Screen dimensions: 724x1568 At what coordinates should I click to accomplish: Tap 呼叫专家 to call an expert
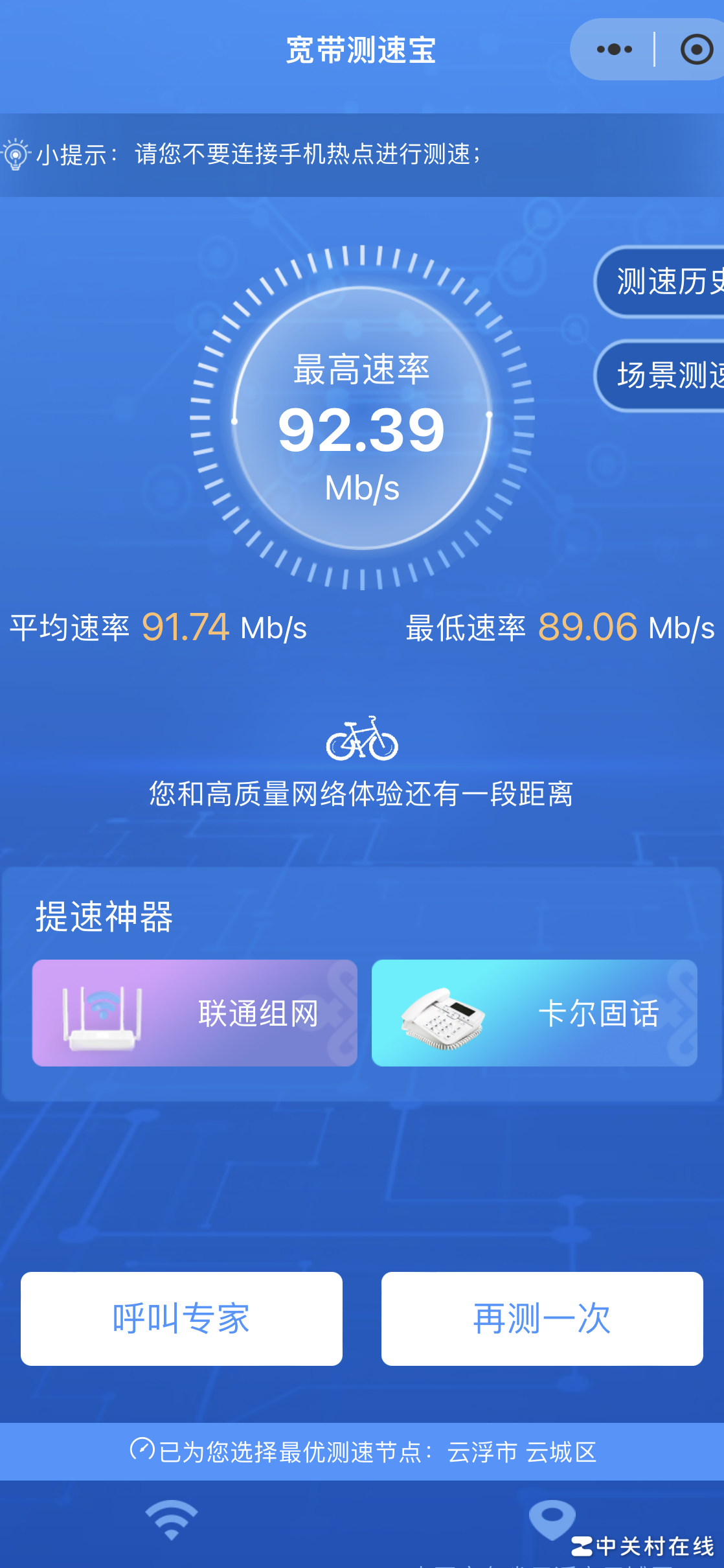pyautogui.click(x=181, y=1319)
